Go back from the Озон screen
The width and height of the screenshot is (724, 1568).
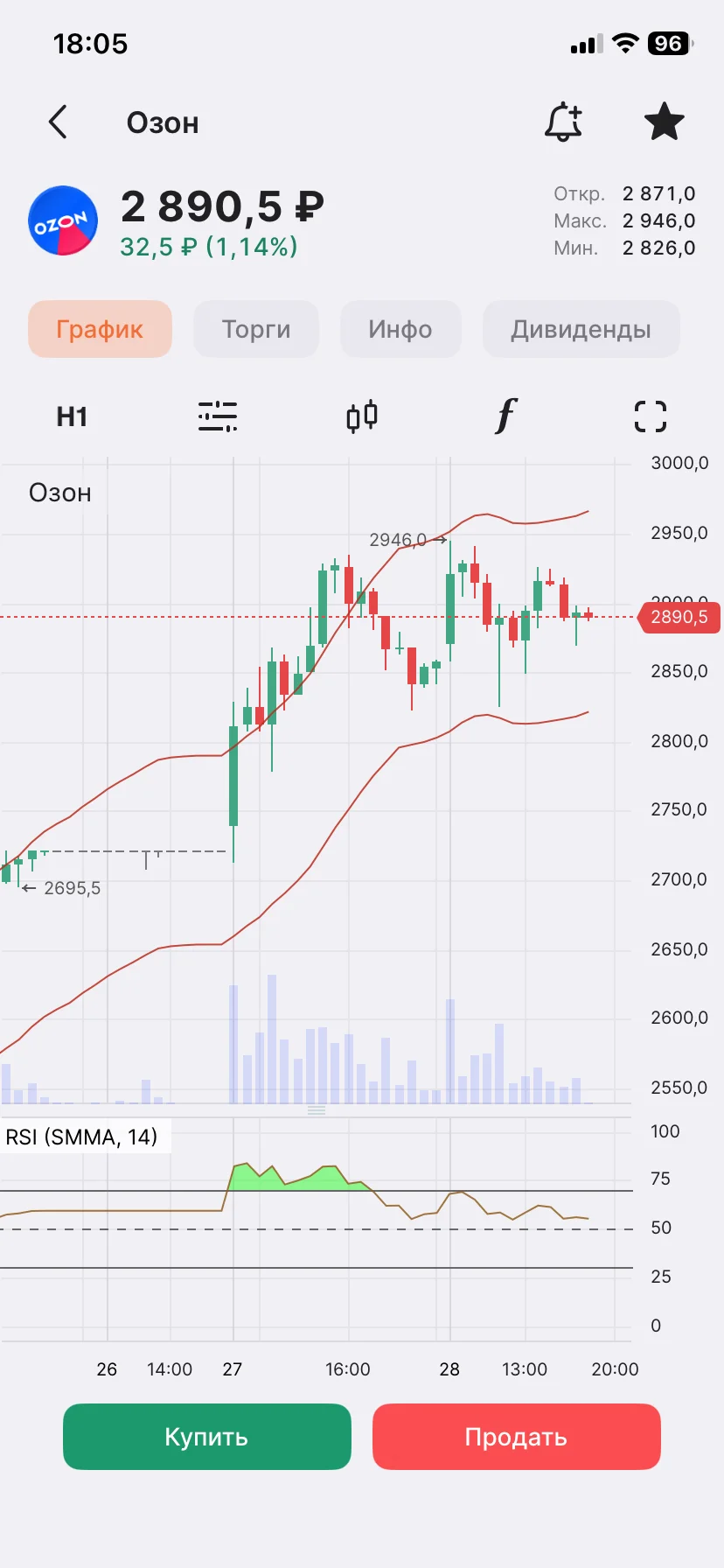coord(58,122)
